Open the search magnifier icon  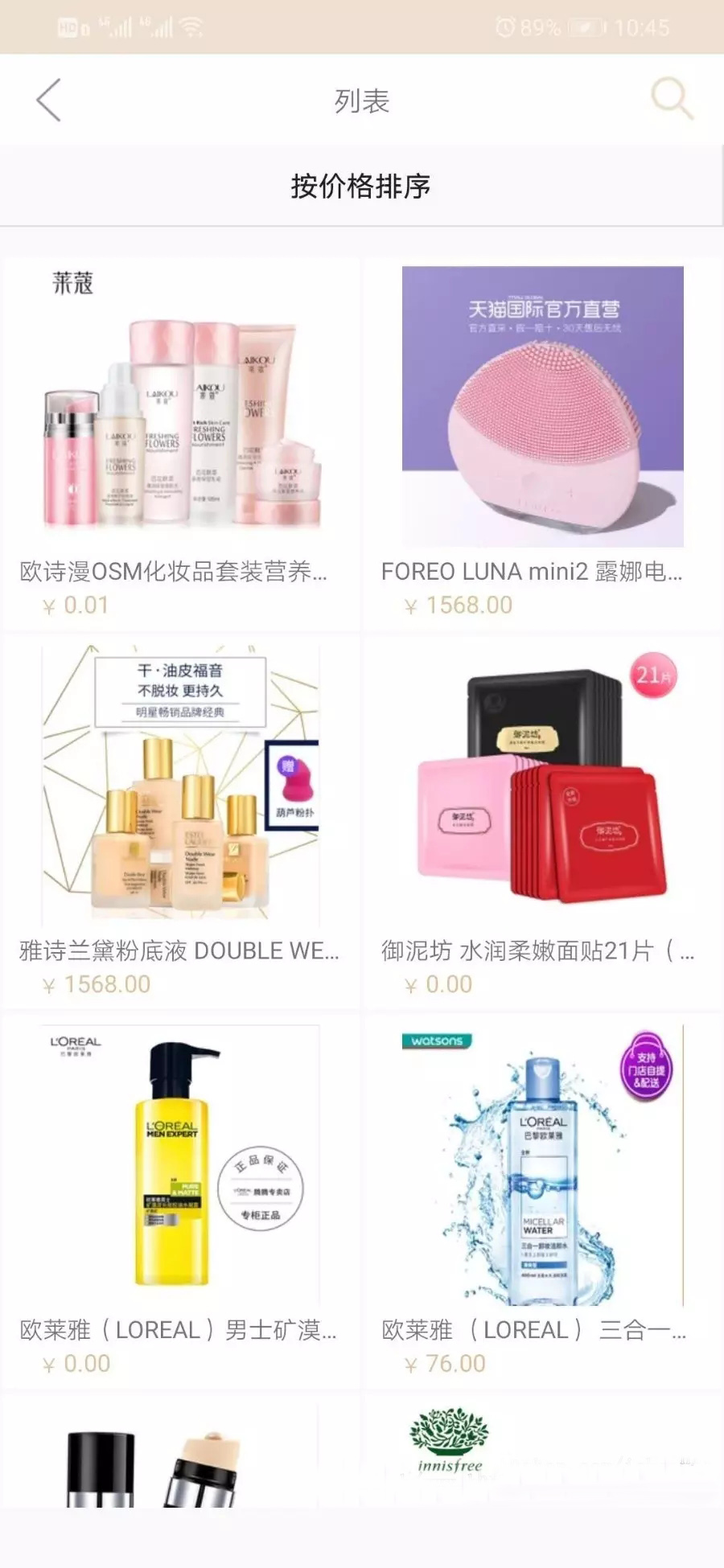tap(671, 100)
